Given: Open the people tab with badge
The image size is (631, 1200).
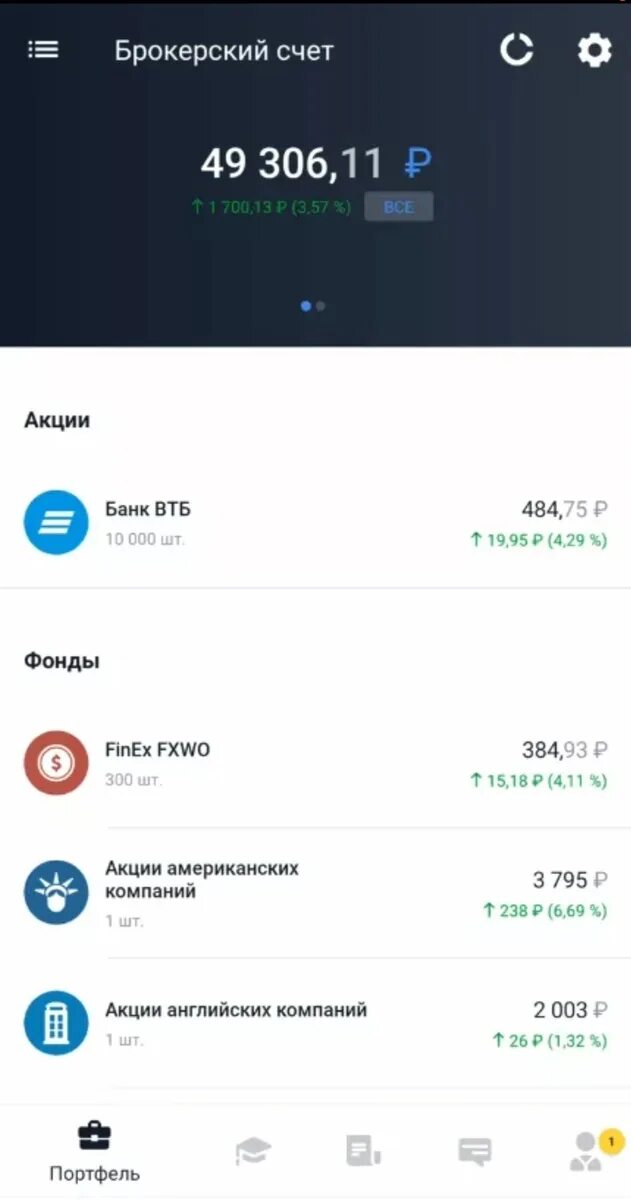Looking at the screenshot, I should 587,1152.
